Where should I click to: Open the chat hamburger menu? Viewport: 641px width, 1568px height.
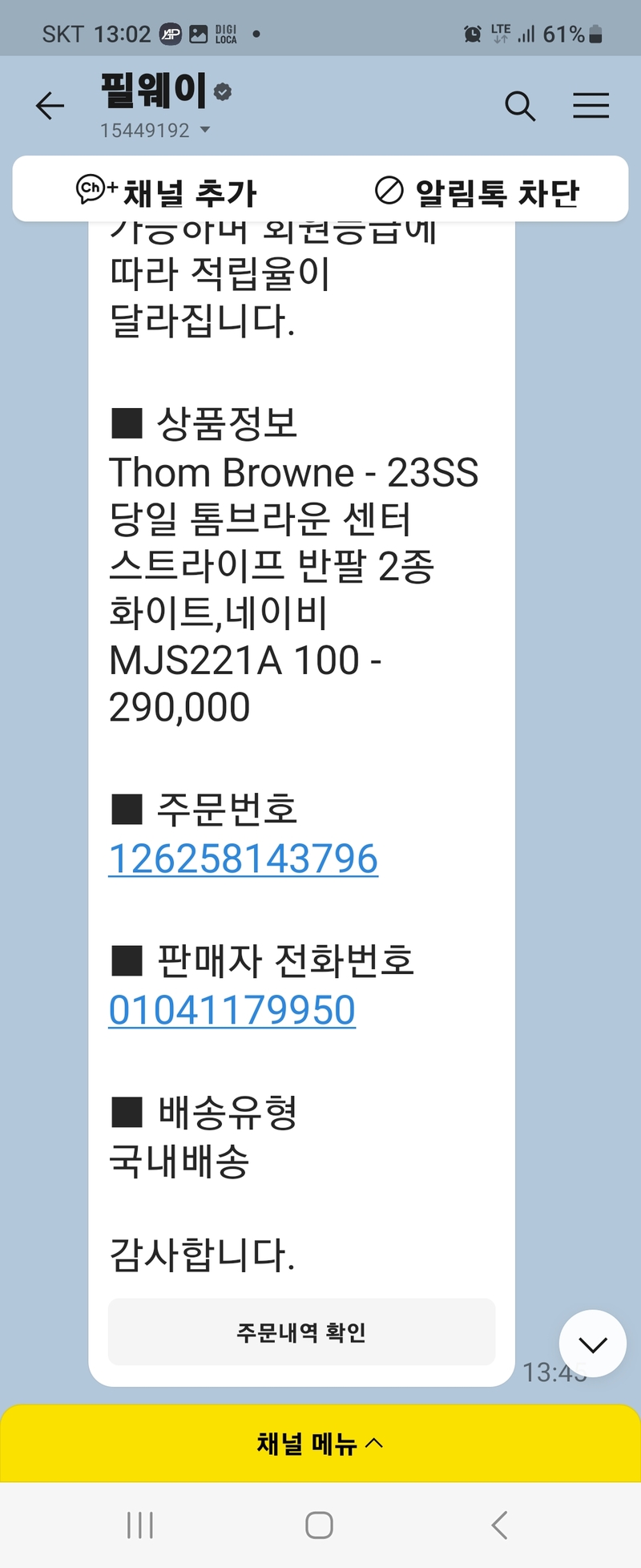click(591, 106)
